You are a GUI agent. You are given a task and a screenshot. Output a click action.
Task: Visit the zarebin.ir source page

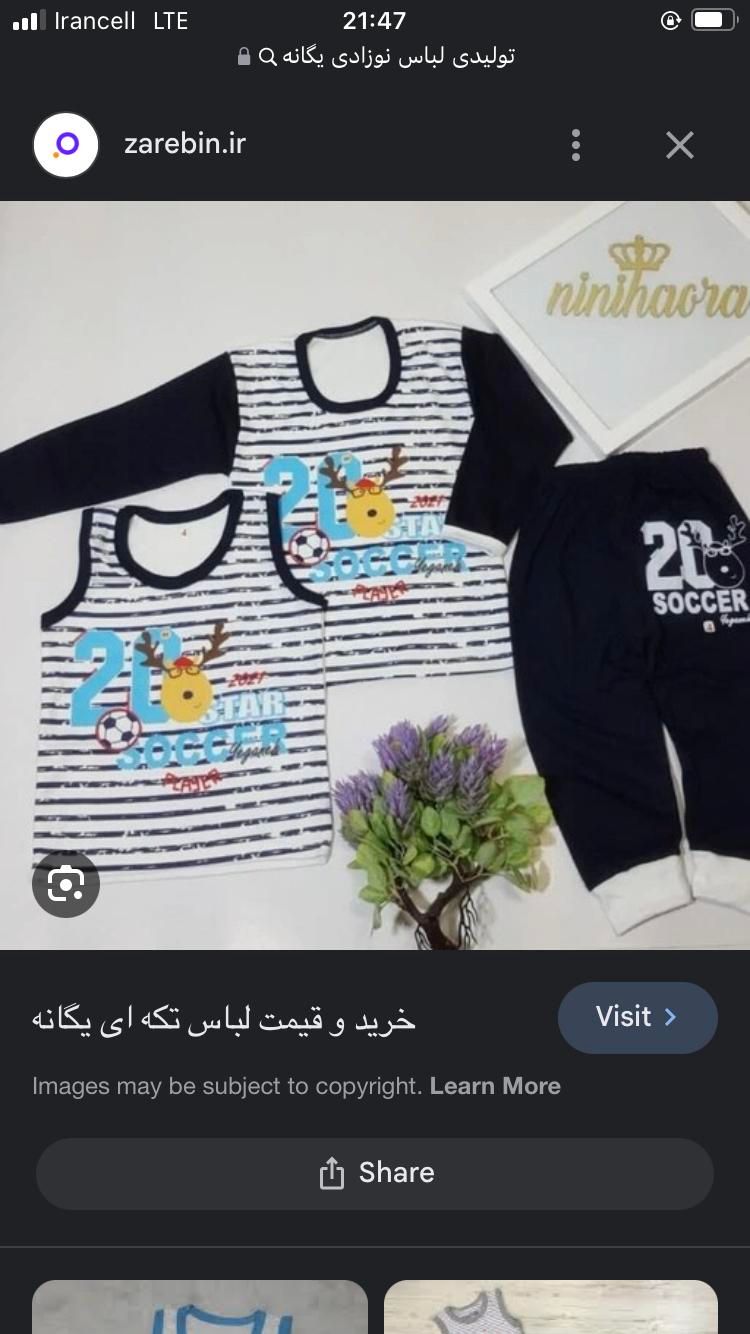(x=637, y=1017)
